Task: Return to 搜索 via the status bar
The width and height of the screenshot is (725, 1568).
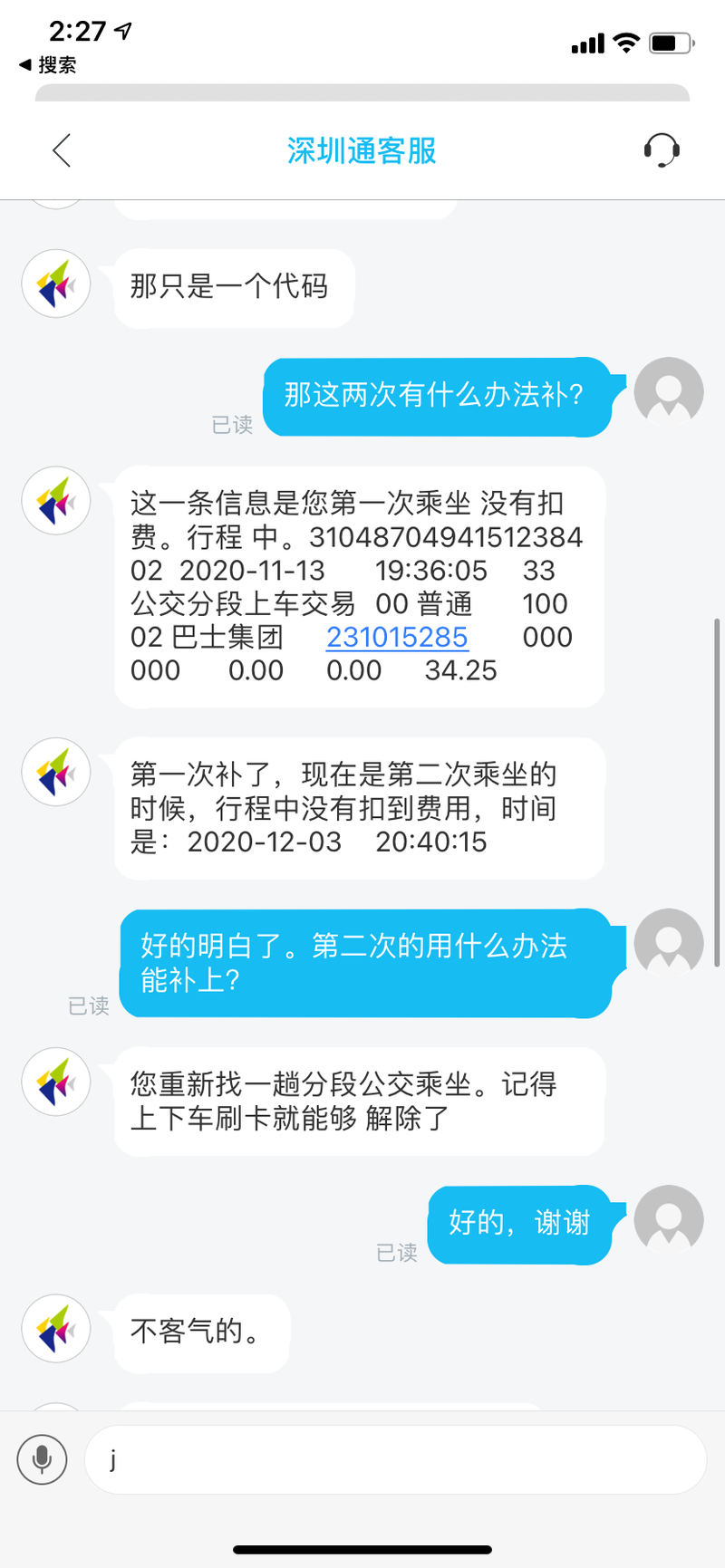Action: pos(48,65)
